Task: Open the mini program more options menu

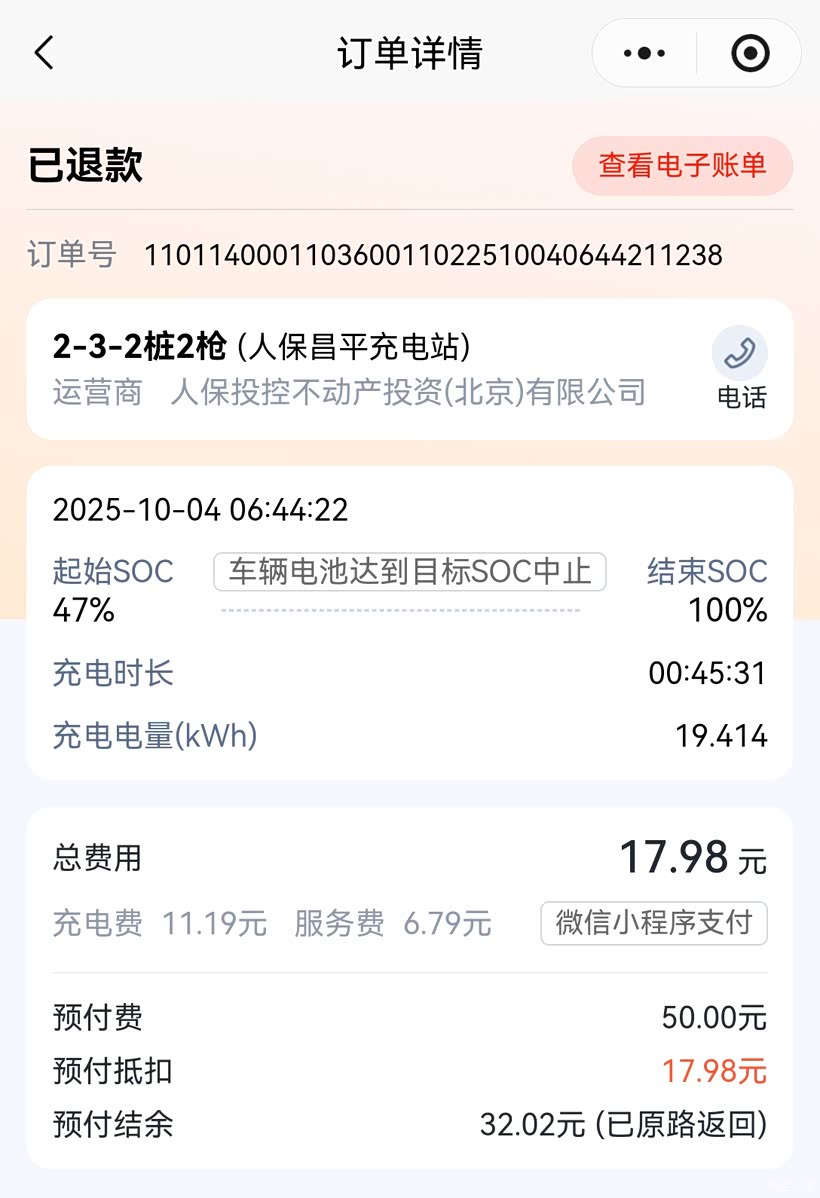Action: point(644,53)
